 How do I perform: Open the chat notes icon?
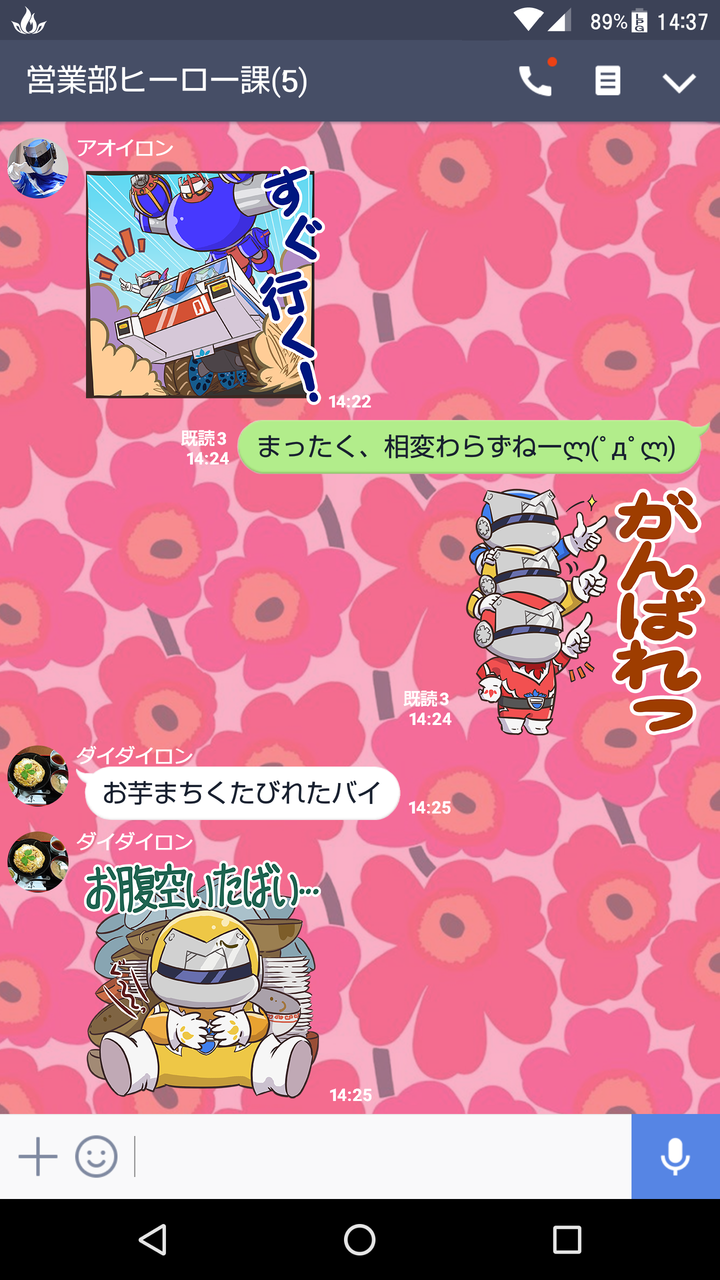607,81
